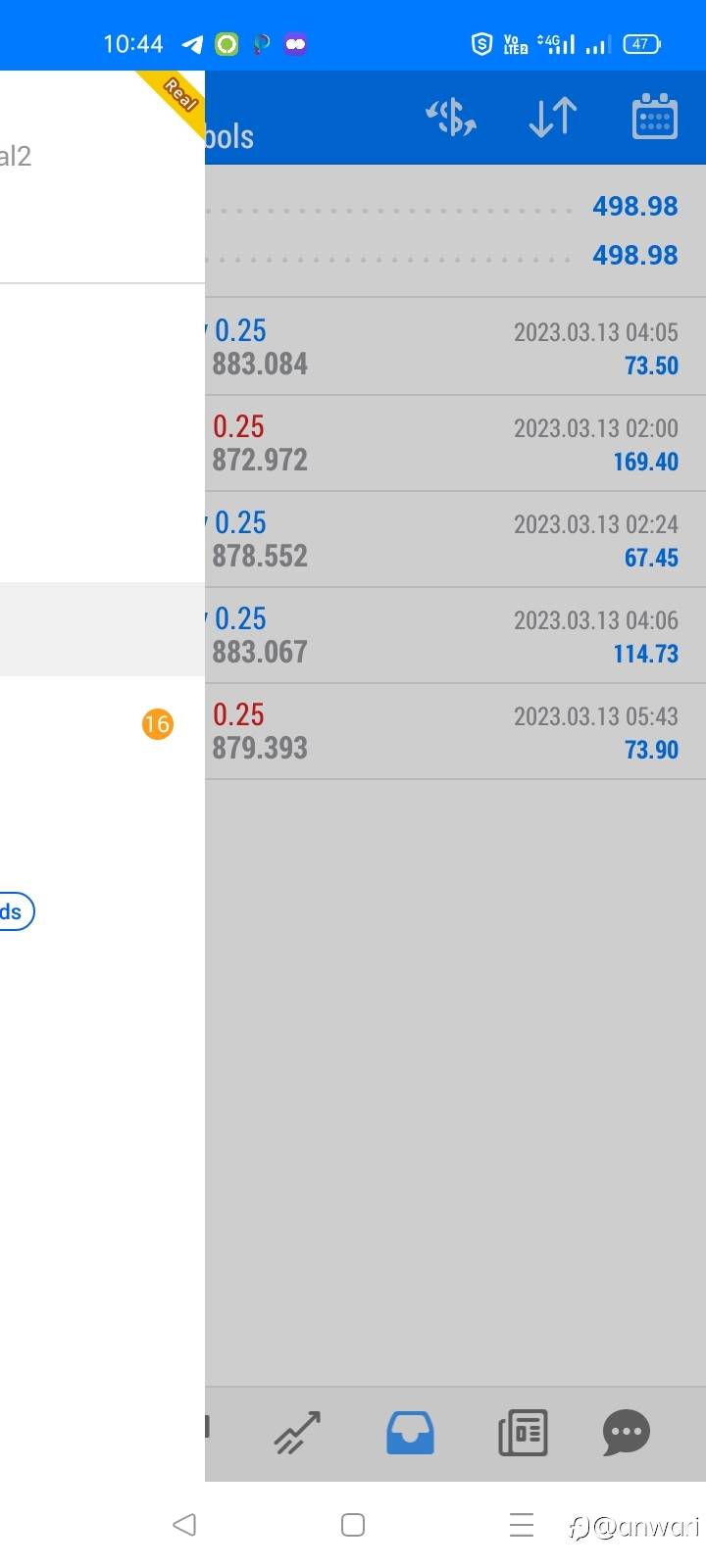This screenshot has height=1568, width=706.
Task: Open the currency symbol filter icon
Action: pyautogui.click(x=451, y=119)
